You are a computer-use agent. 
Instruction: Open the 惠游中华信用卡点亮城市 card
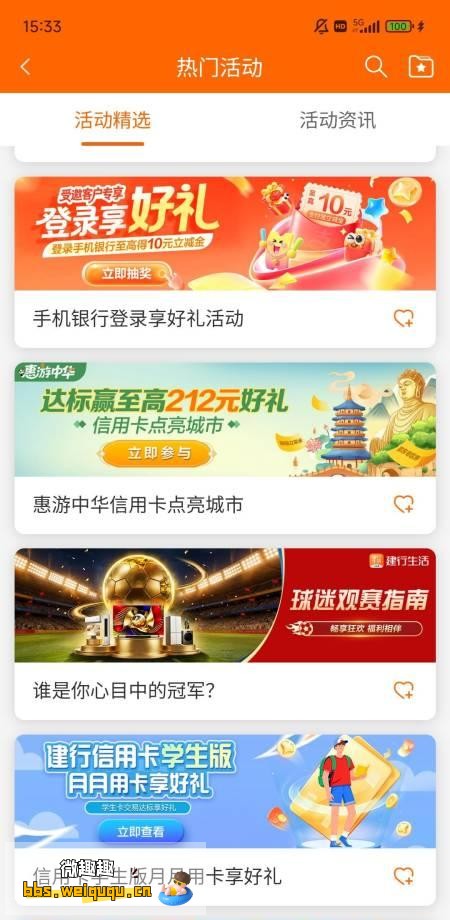[x=225, y=448]
